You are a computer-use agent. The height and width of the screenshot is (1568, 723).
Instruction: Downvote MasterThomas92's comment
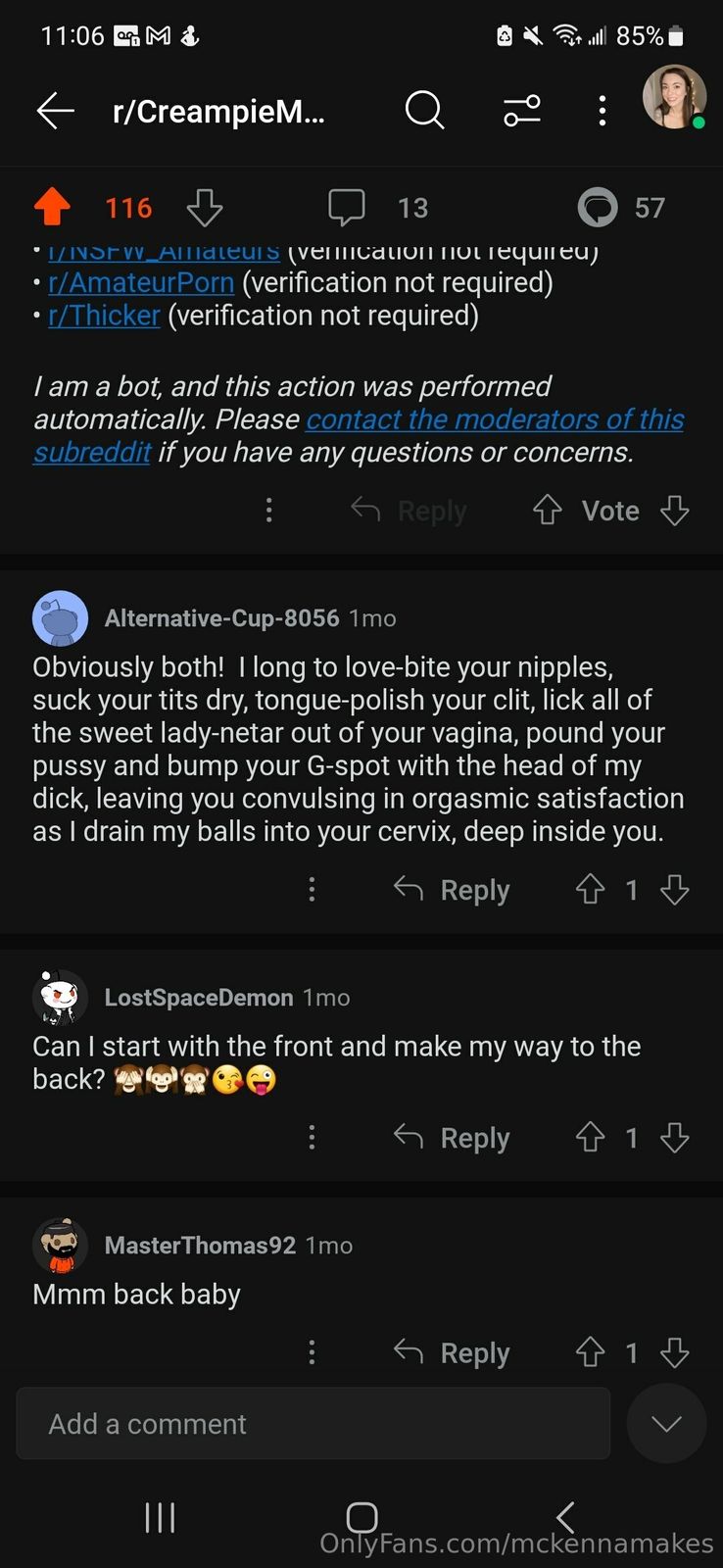(674, 1352)
